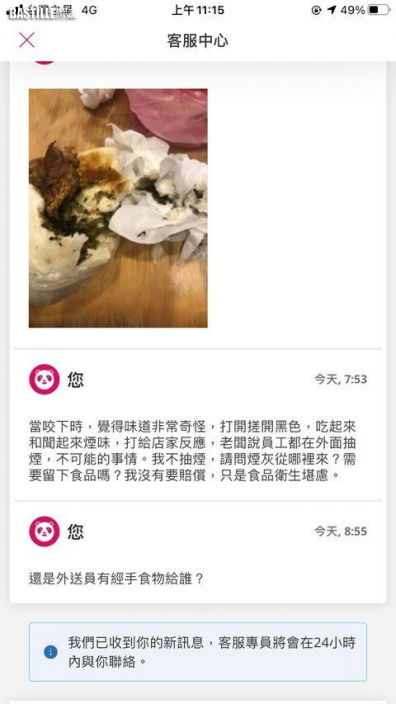Open the attached food photo
This screenshot has width=396, height=704.
118,208
